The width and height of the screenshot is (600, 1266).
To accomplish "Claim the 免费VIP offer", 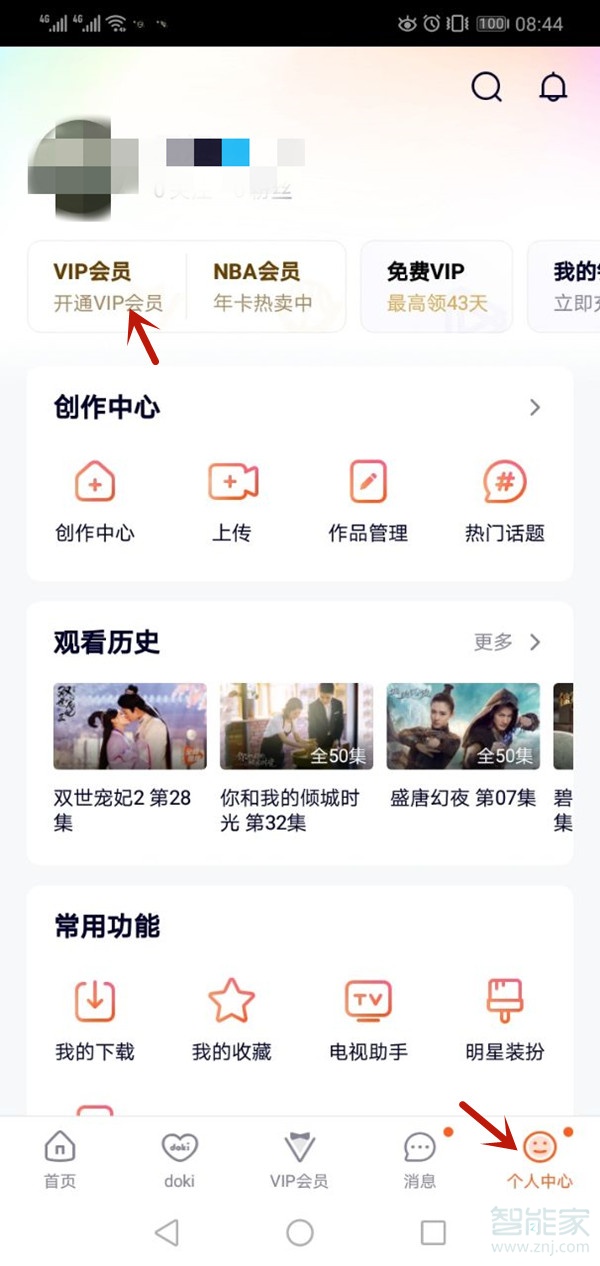I will point(436,286).
